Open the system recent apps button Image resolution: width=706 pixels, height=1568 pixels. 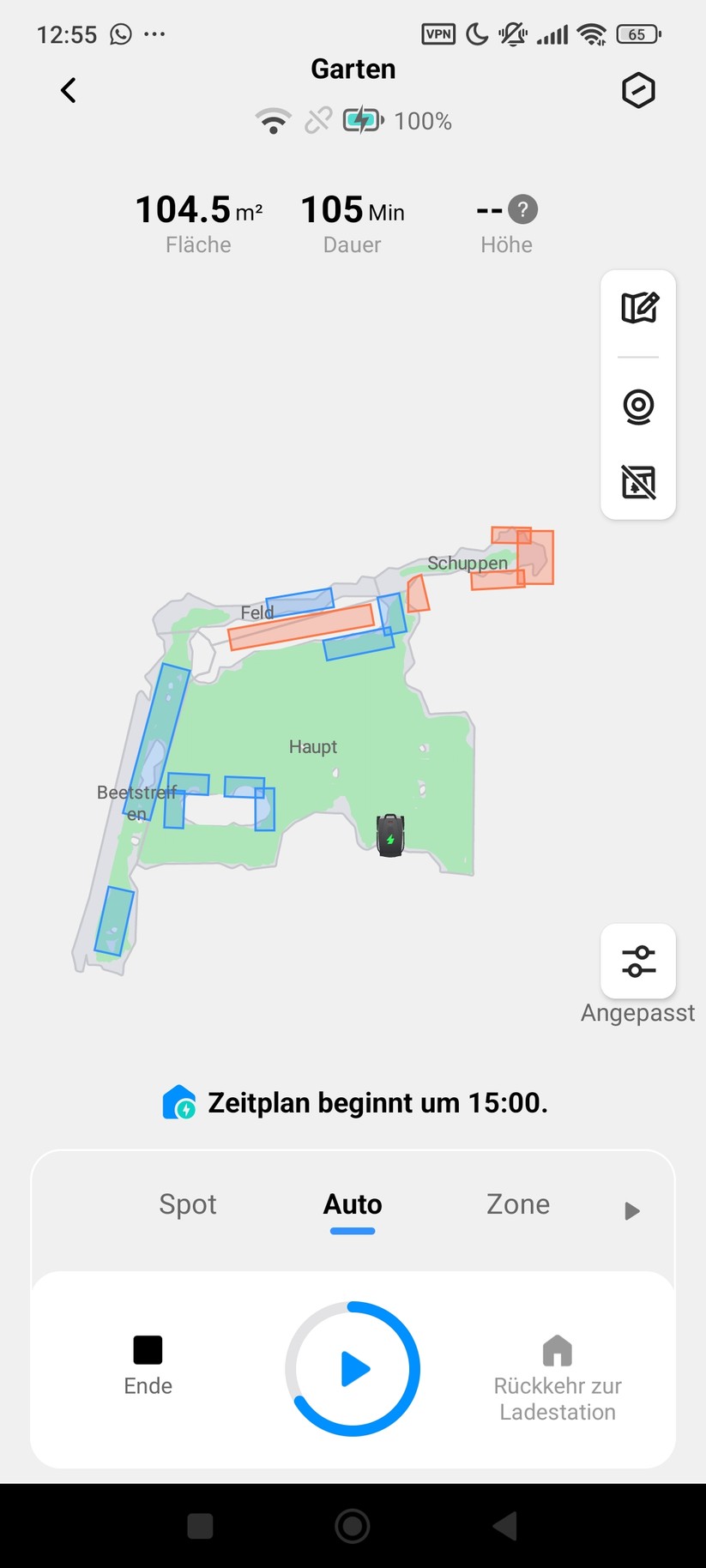(200, 1526)
